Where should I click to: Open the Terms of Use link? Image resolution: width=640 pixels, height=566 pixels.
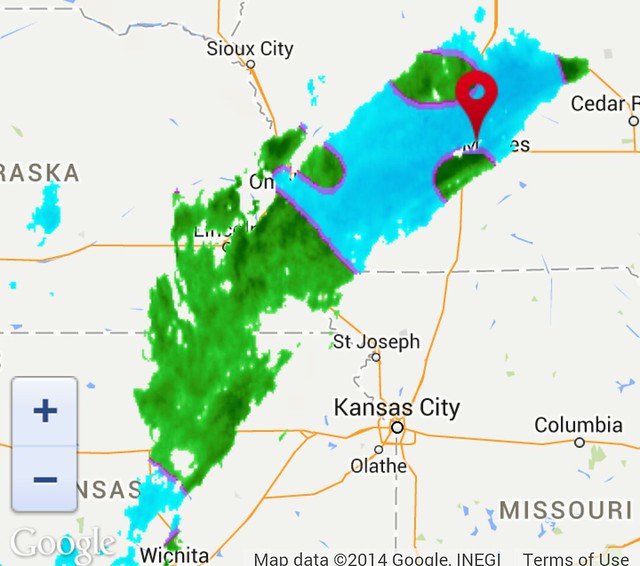point(575,559)
